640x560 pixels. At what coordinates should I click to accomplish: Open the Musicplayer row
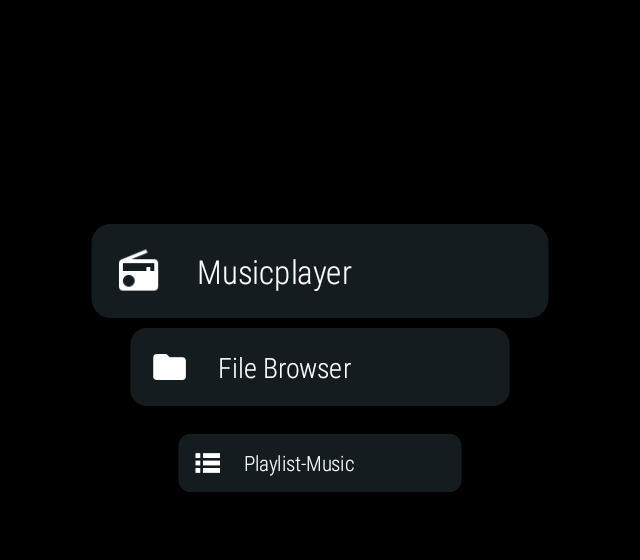click(320, 271)
